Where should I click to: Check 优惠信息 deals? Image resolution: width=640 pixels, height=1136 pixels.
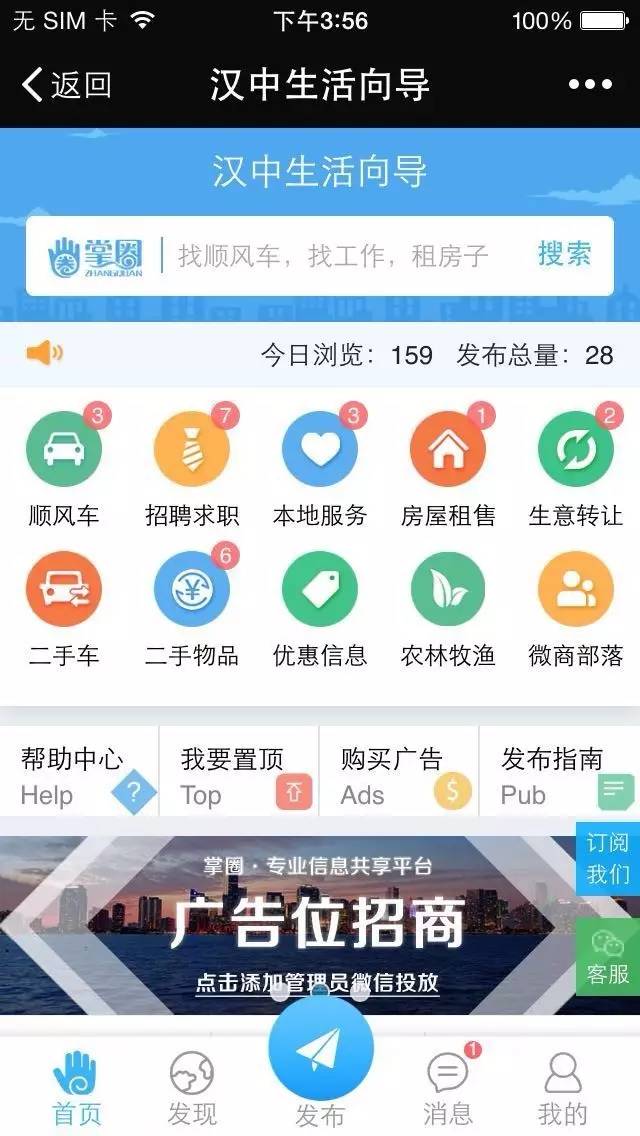[320, 609]
